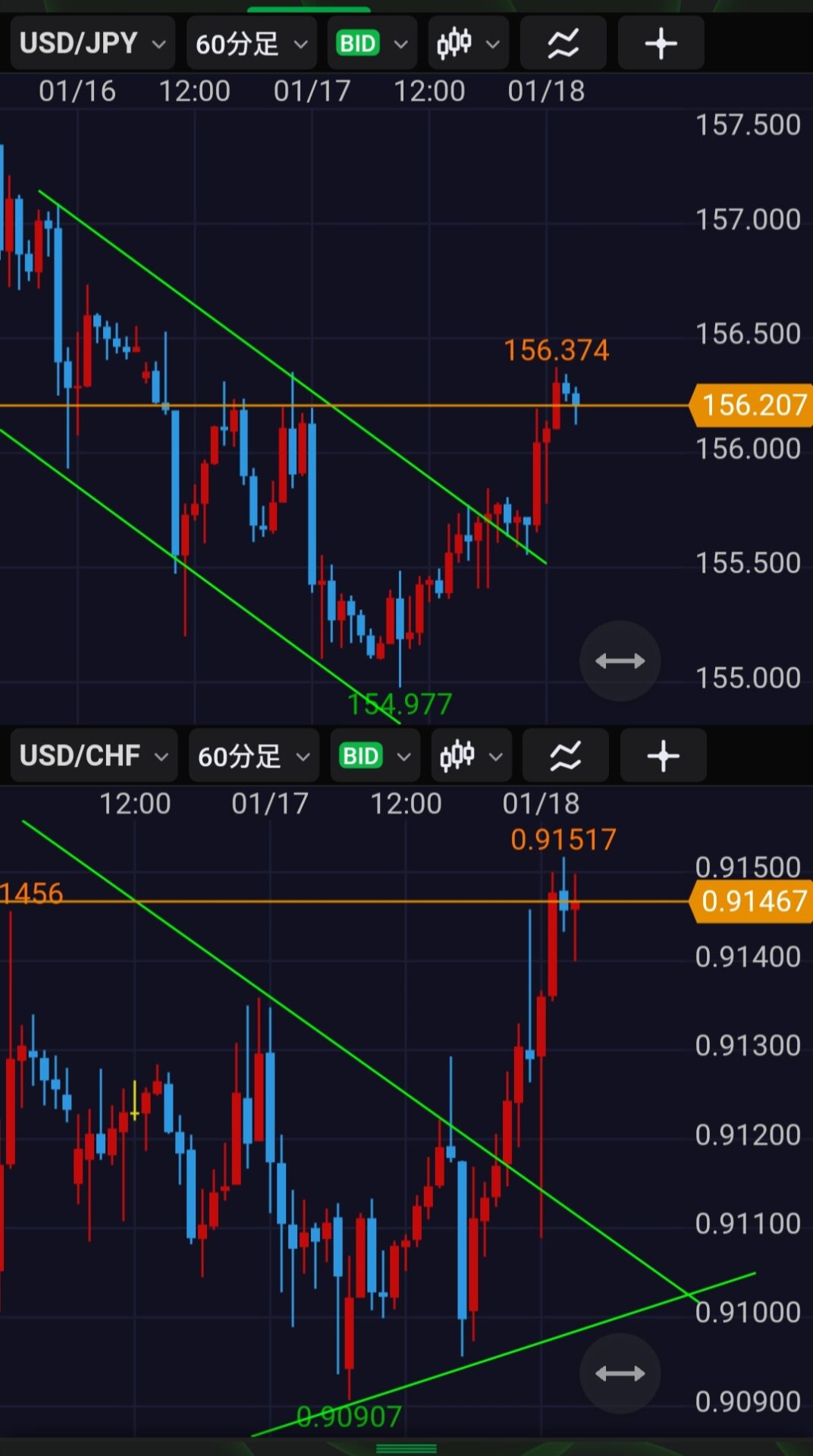The width and height of the screenshot is (813, 1456).
Task: Switch BID price type on the USD/JPY chart
Action: pos(372,43)
